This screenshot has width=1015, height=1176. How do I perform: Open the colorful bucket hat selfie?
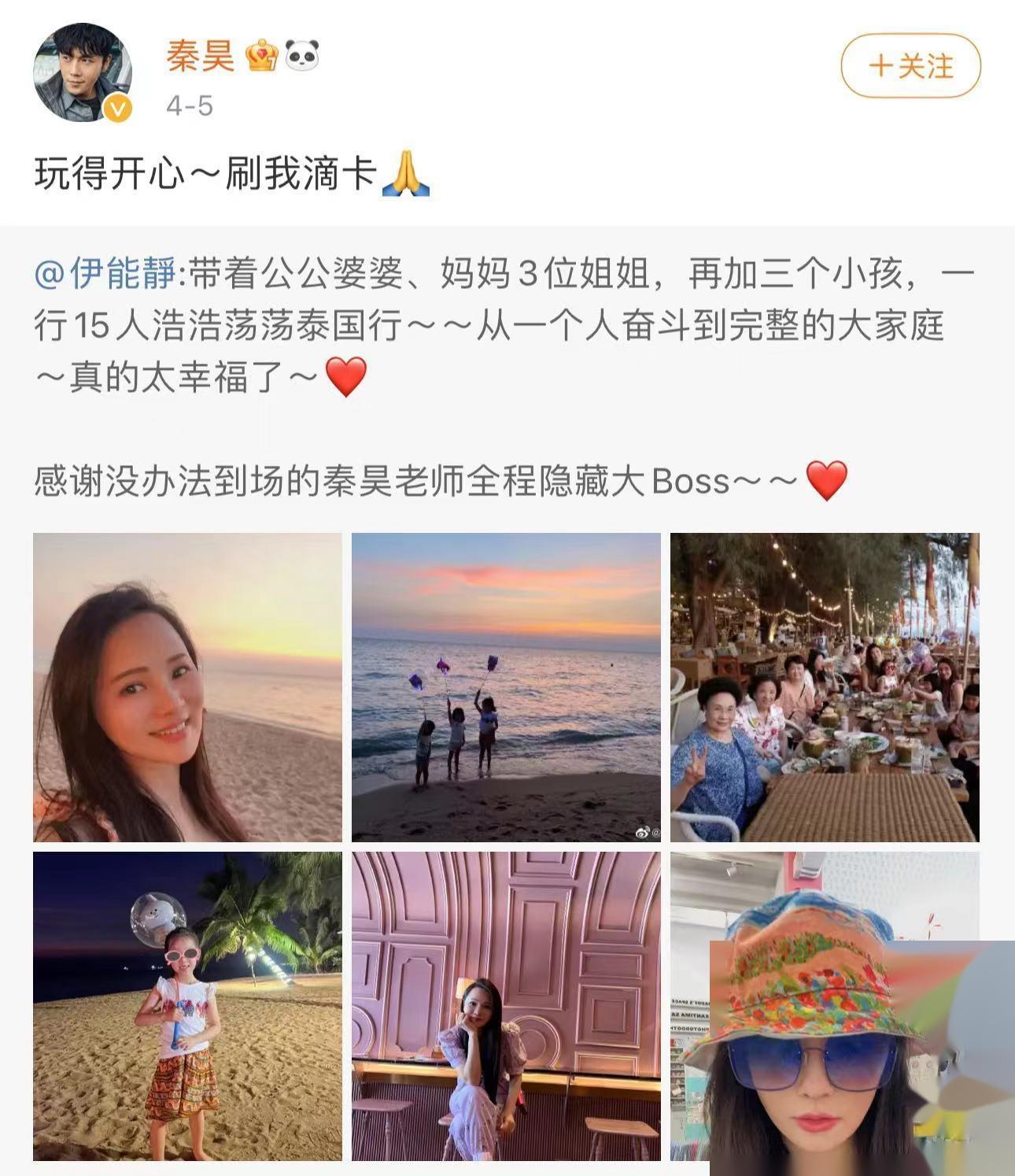825,1006
